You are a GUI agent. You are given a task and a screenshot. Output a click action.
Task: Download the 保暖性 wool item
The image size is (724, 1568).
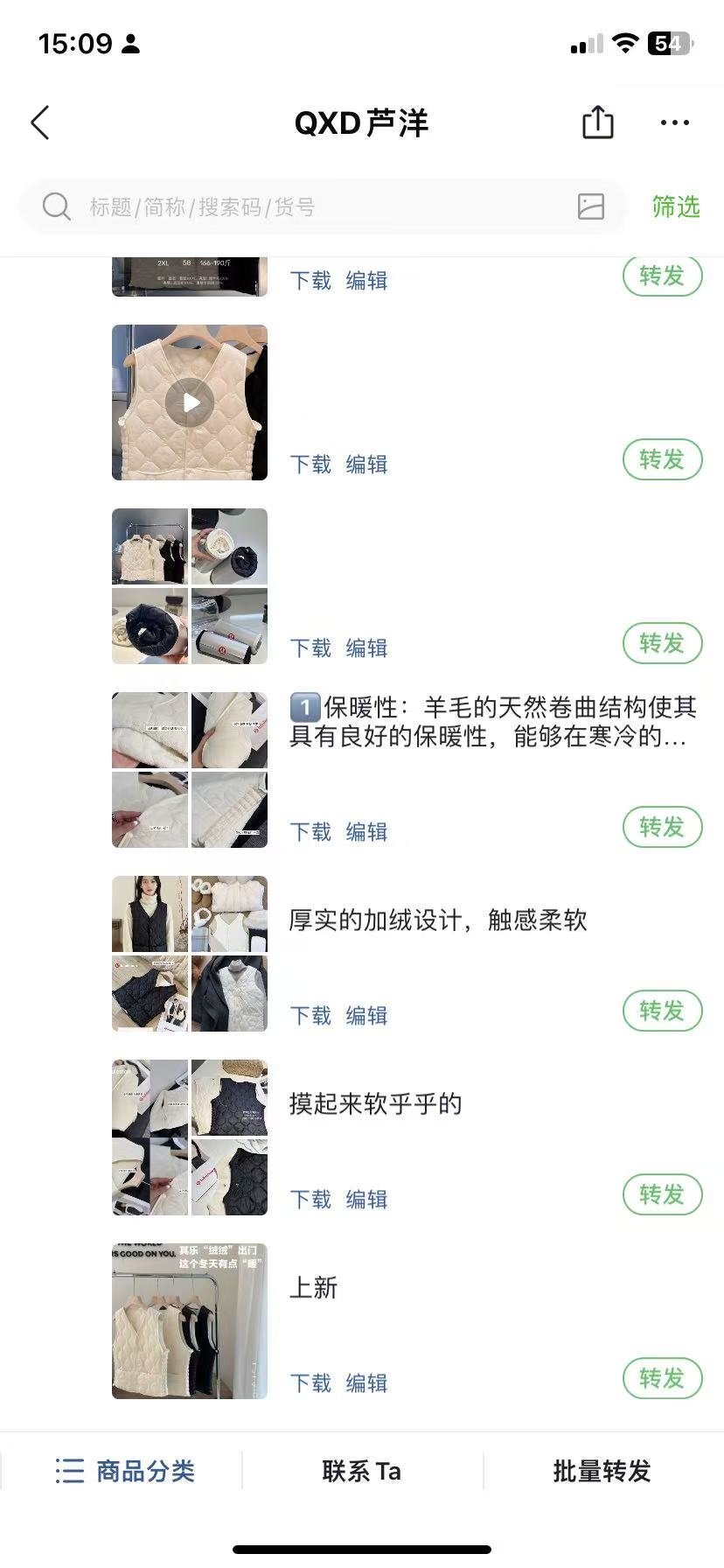310,831
